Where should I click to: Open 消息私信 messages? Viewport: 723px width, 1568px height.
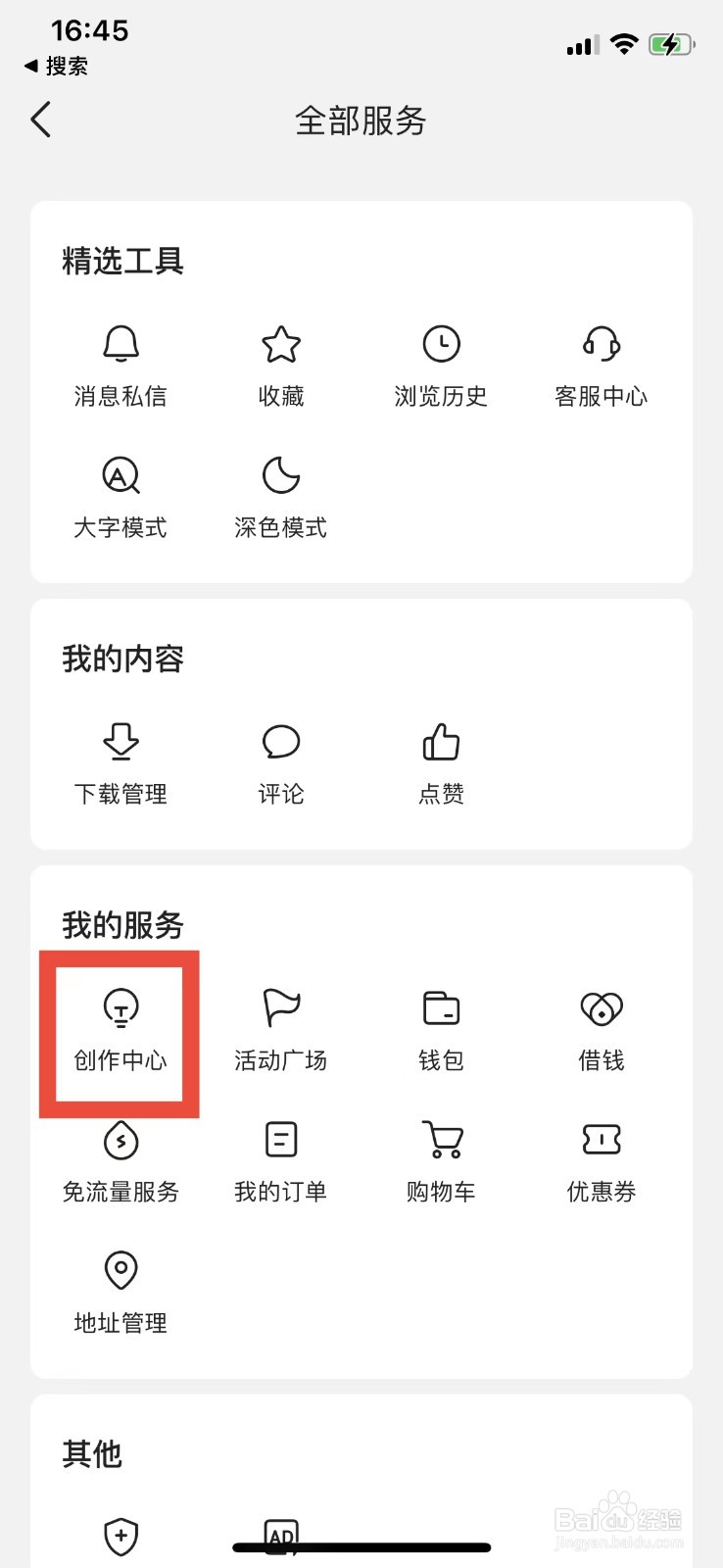[x=120, y=367]
